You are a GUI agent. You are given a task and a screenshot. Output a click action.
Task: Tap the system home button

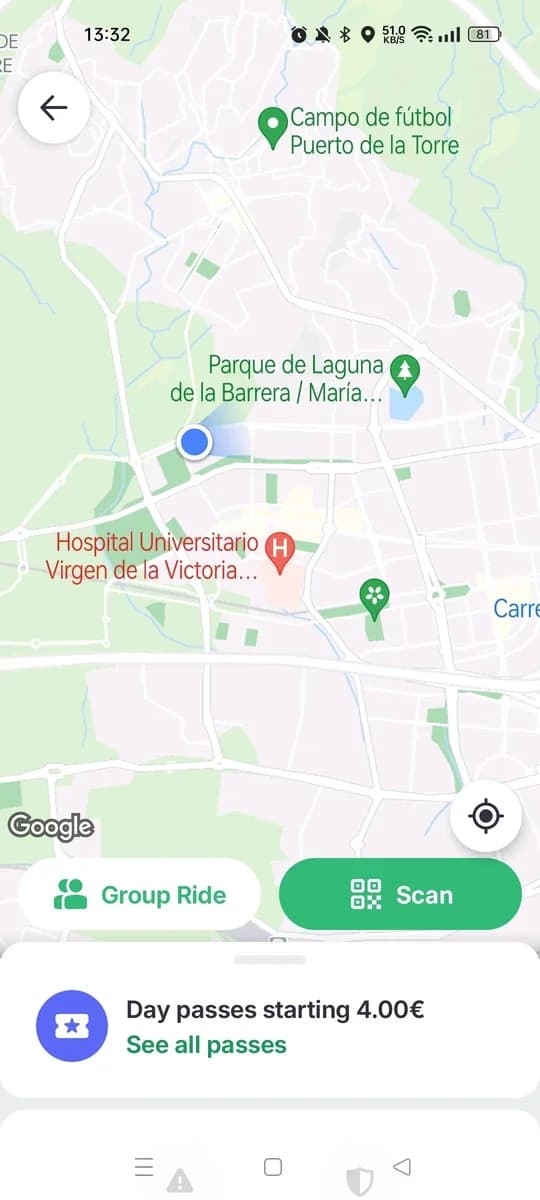pyautogui.click(x=272, y=1166)
